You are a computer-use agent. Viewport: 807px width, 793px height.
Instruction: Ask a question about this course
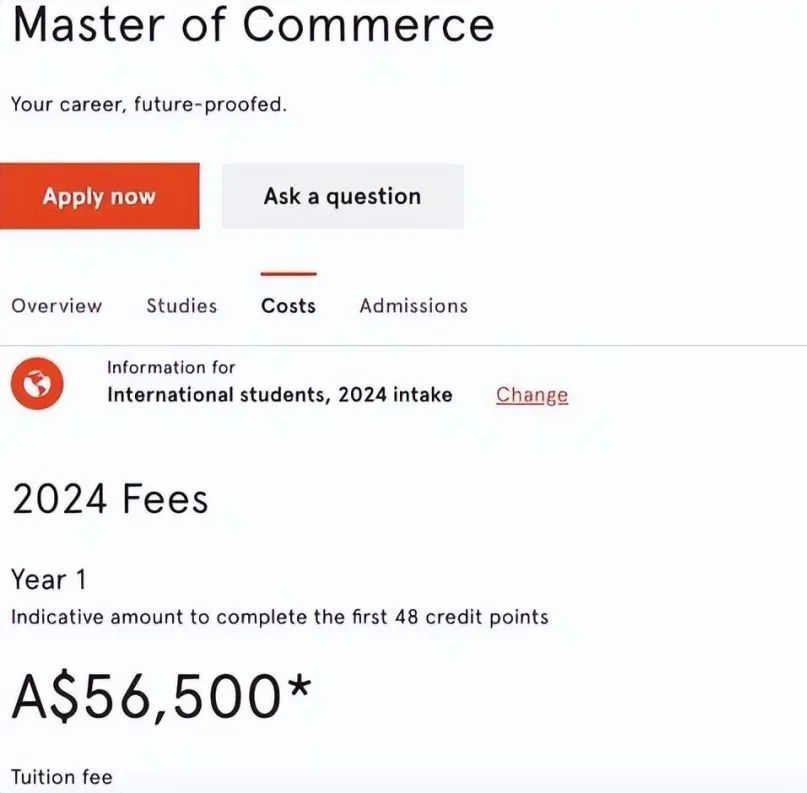pyautogui.click(x=342, y=196)
